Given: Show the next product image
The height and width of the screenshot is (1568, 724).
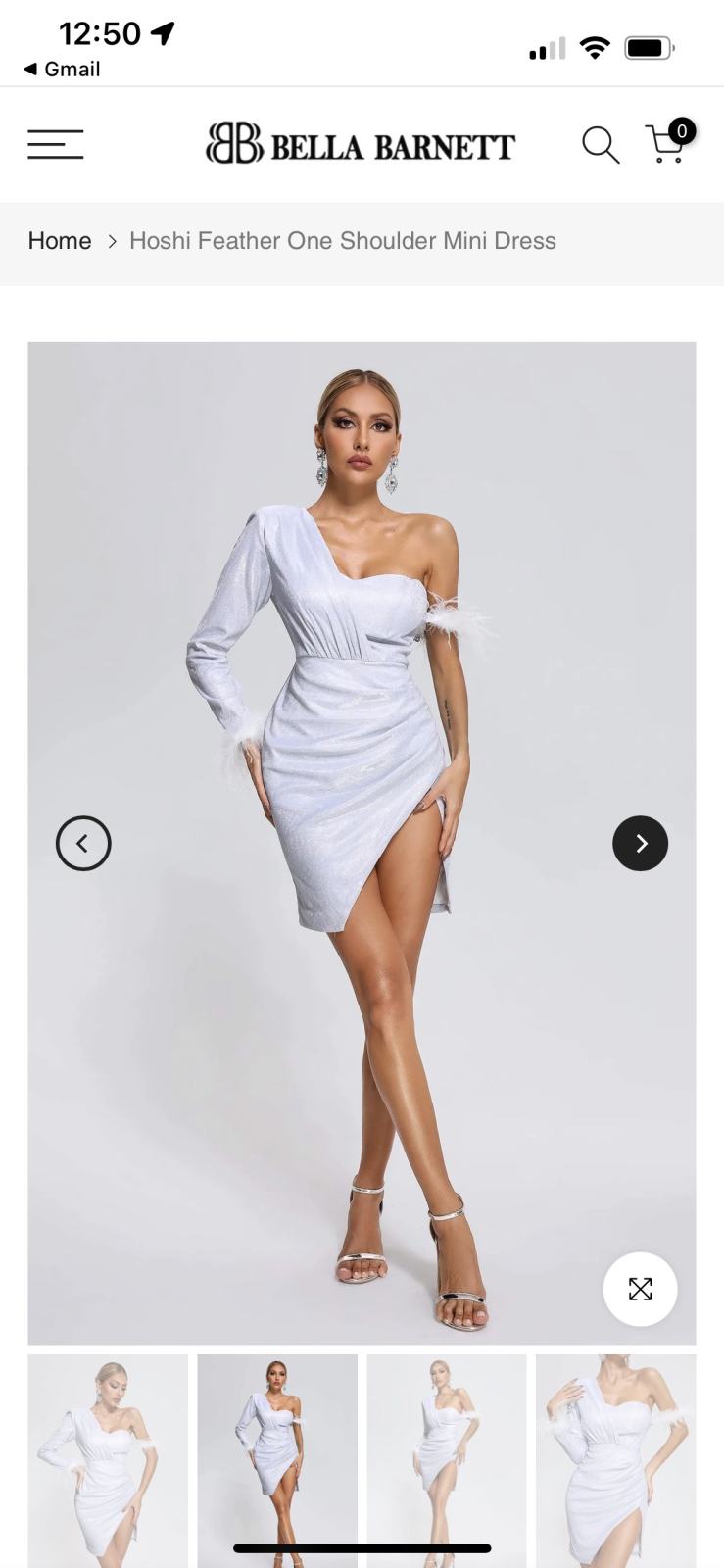Looking at the screenshot, I should (640, 843).
